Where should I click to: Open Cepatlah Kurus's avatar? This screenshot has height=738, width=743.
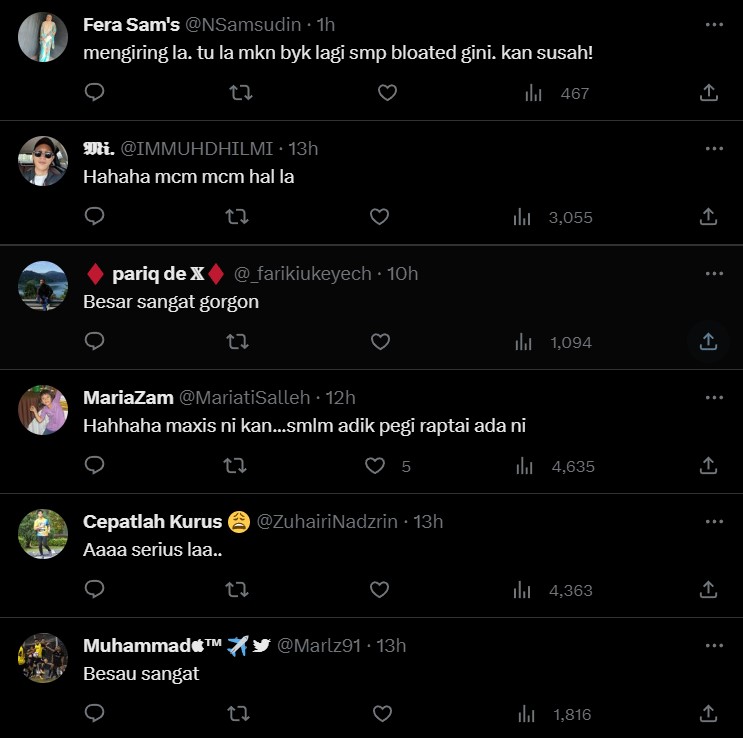43,533
